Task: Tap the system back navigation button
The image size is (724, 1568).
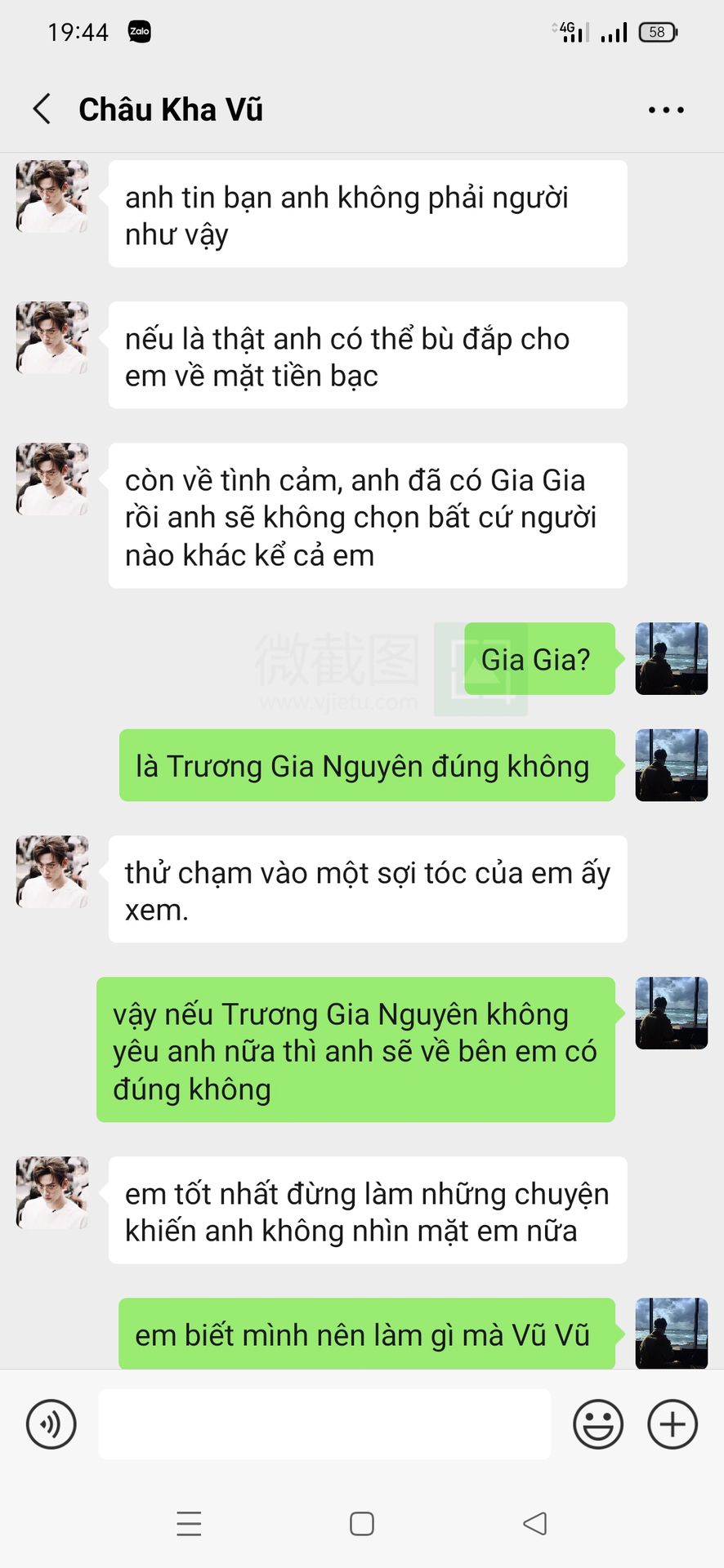Action: (534, 1523)
